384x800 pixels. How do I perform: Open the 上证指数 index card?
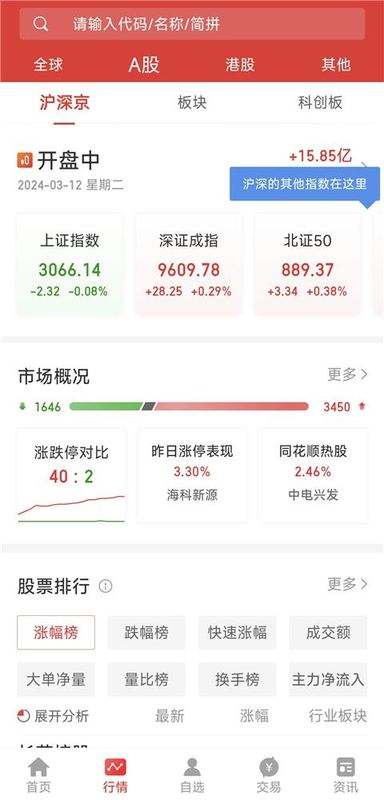69,264
